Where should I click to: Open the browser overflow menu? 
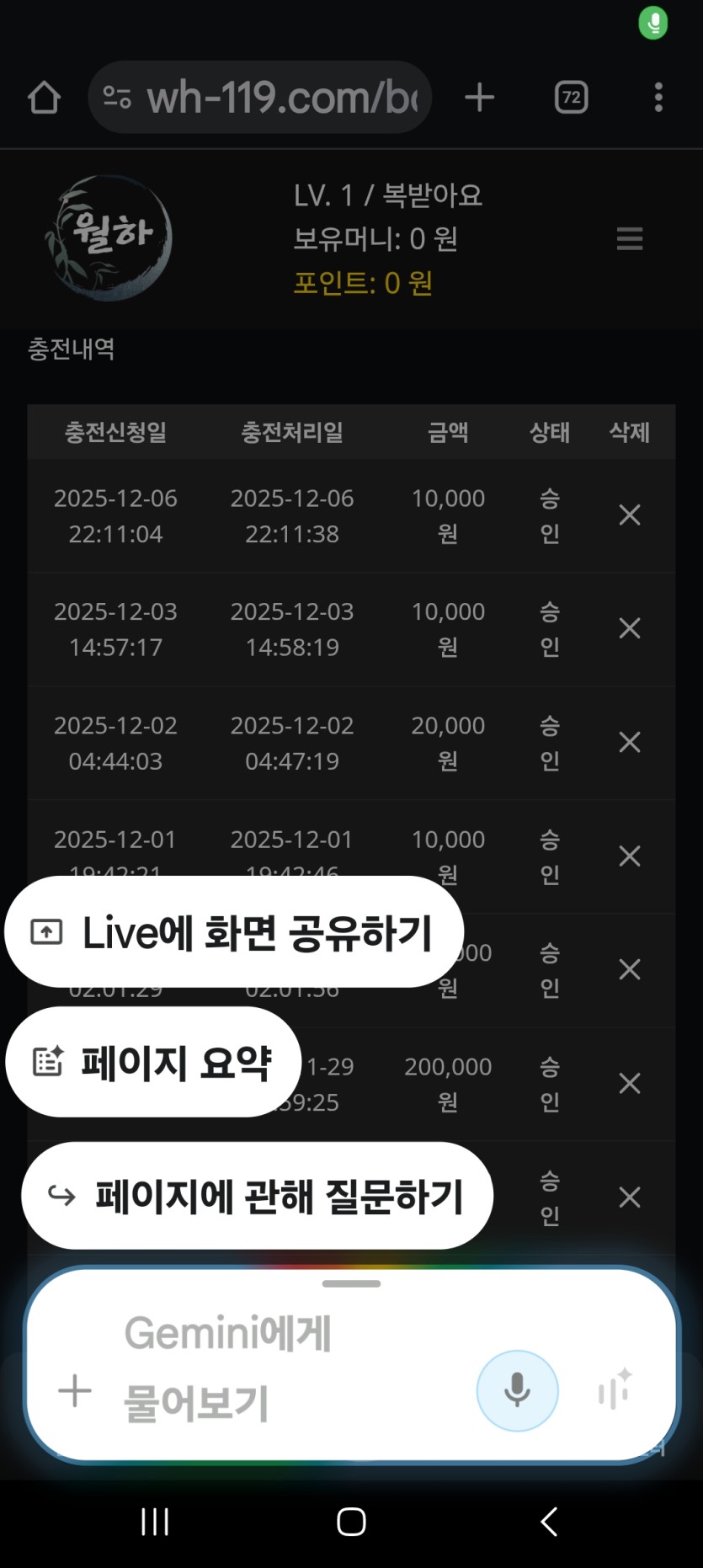pyautogui.click(x=658, y=98)
